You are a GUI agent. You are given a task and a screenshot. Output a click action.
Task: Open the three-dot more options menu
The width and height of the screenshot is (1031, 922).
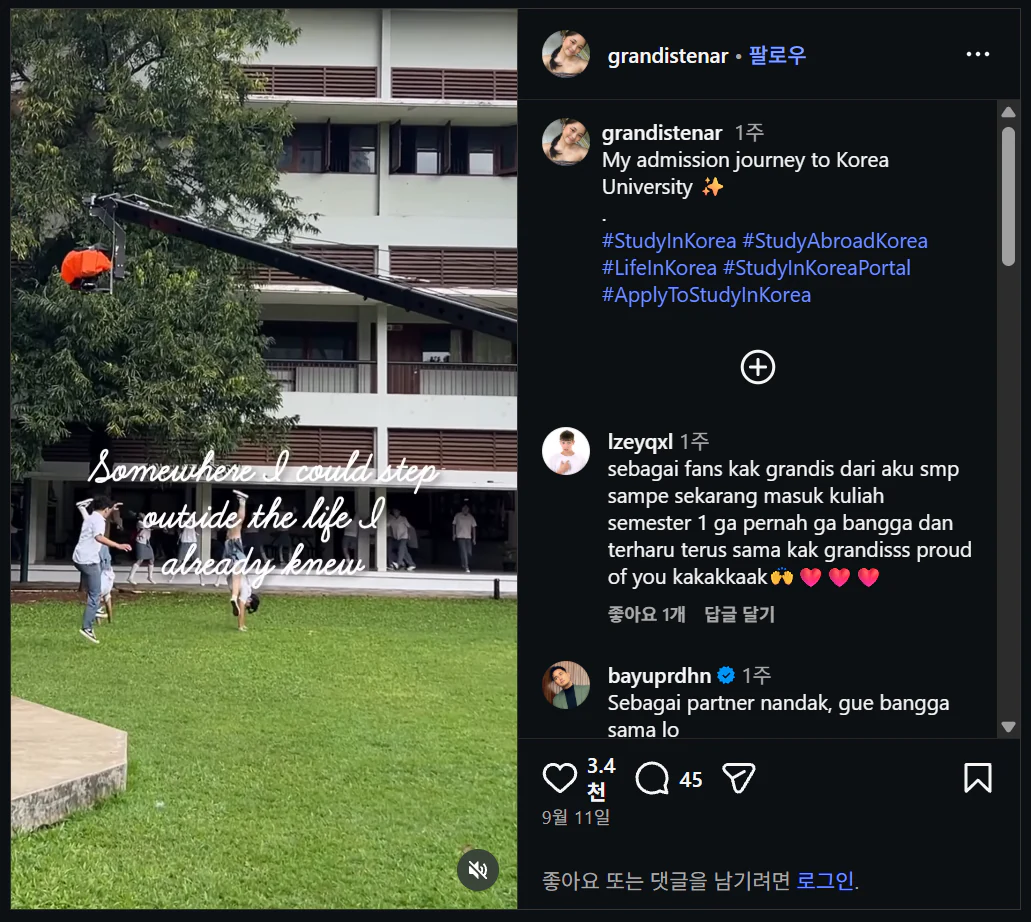[977, 55]
